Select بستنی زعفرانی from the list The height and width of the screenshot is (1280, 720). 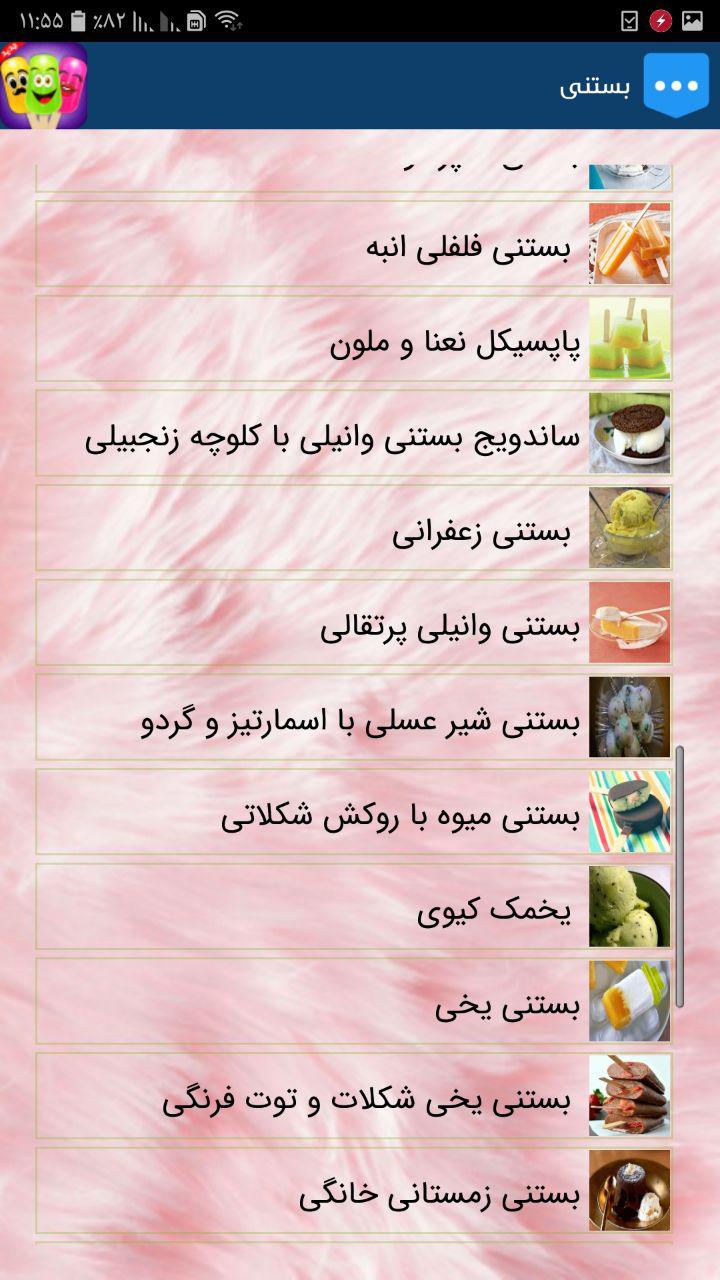[x=354, y=528]
